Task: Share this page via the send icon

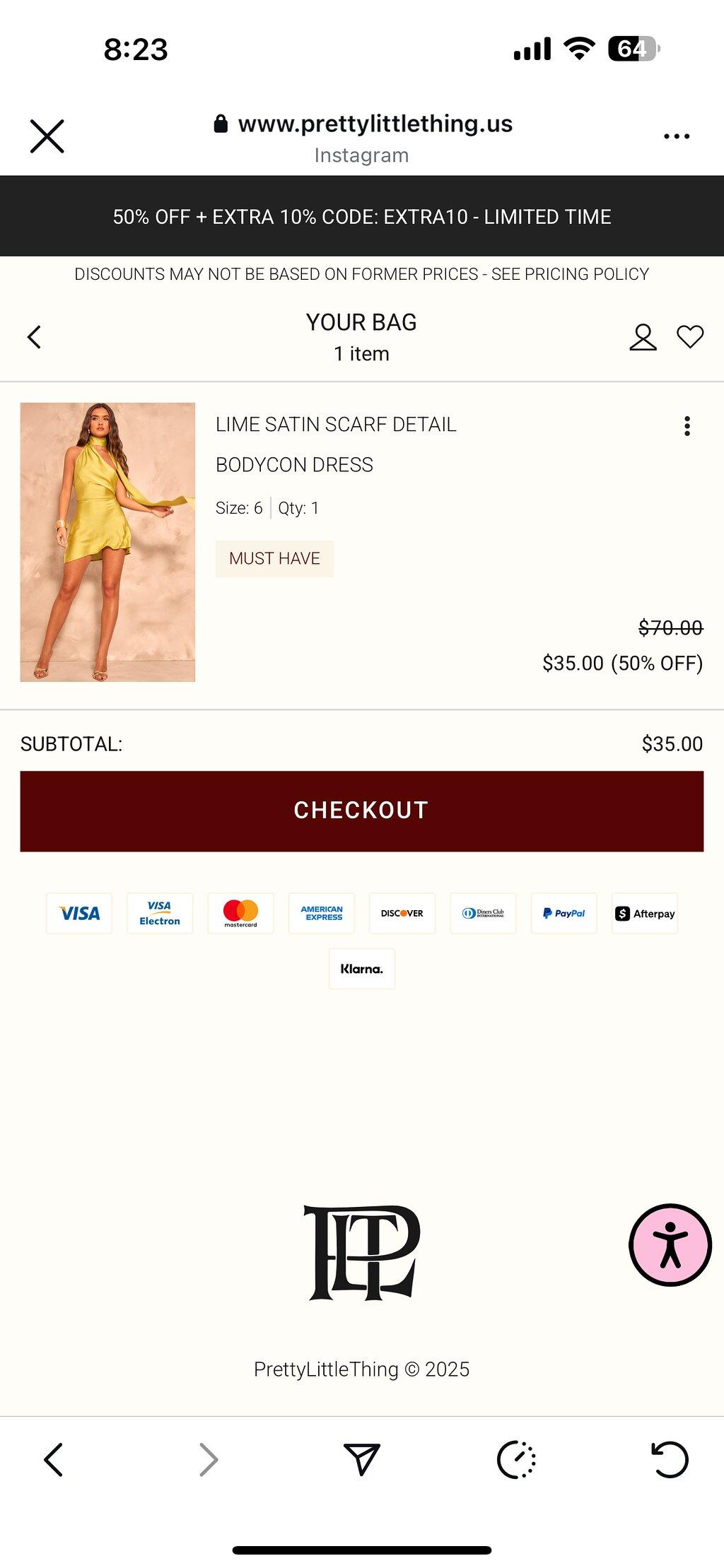Action: tap(362, 1459)
